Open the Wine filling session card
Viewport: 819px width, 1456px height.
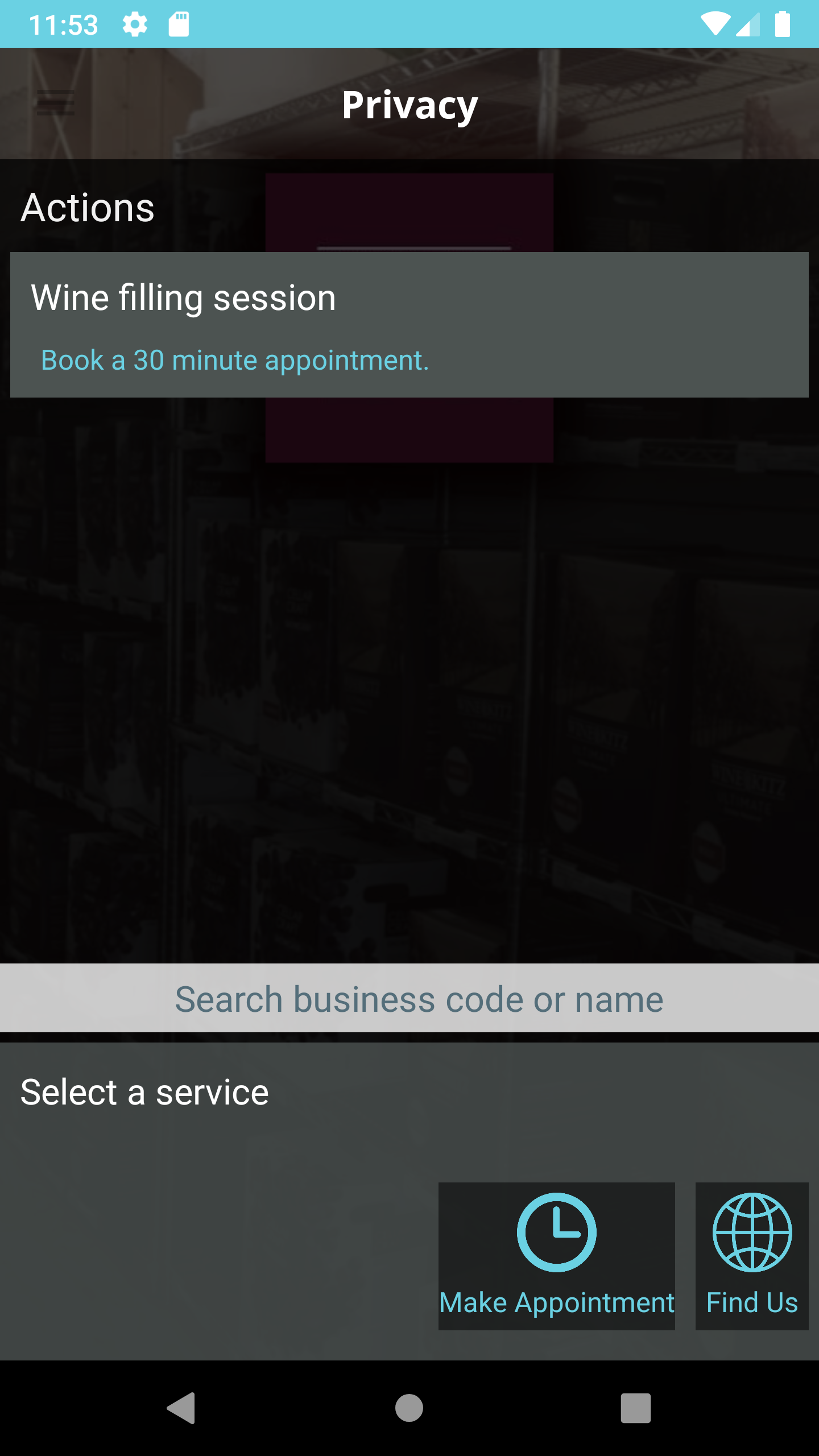click(409, 324)
